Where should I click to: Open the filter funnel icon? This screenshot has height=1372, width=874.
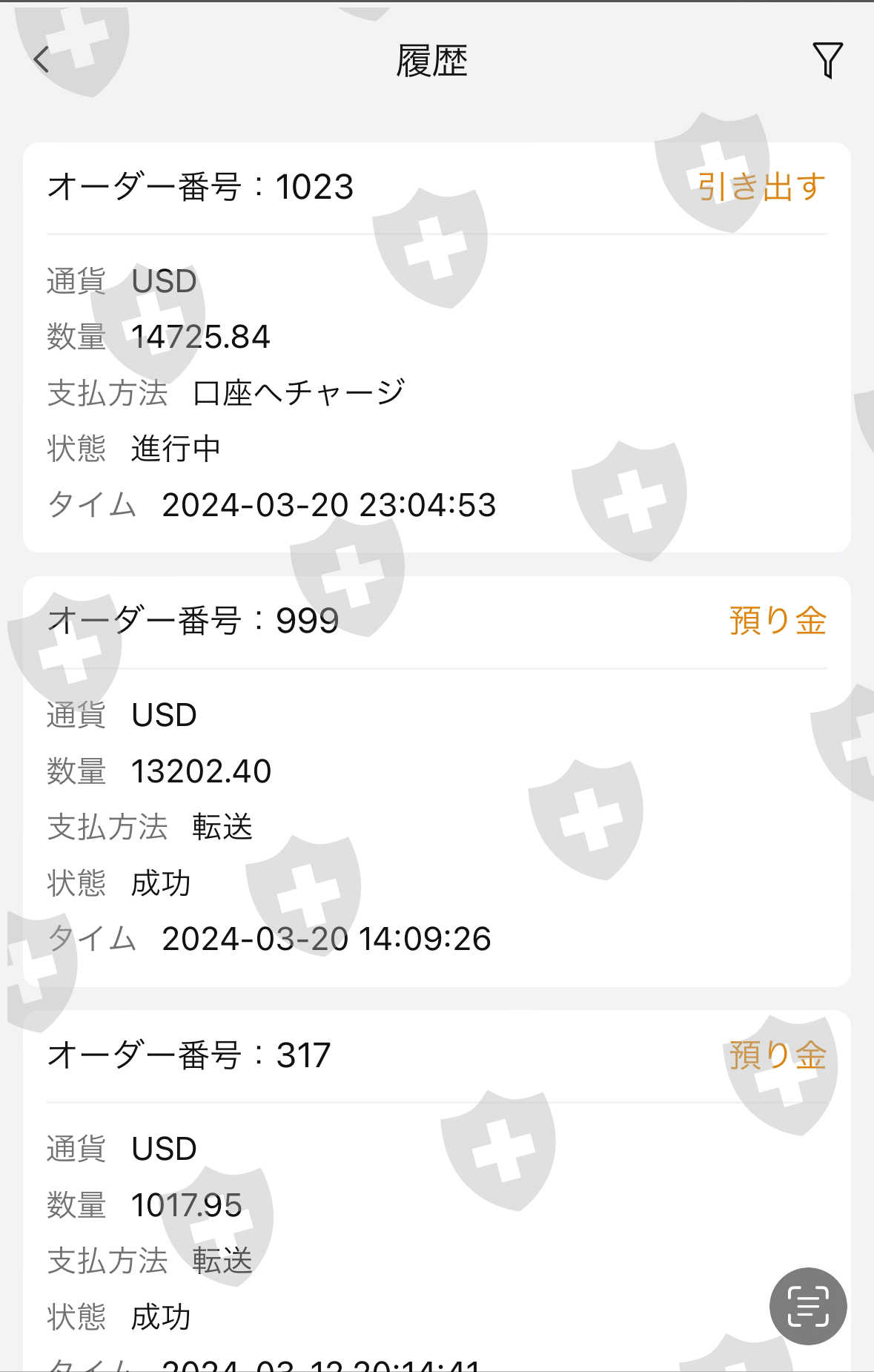(x=827, y=60)
